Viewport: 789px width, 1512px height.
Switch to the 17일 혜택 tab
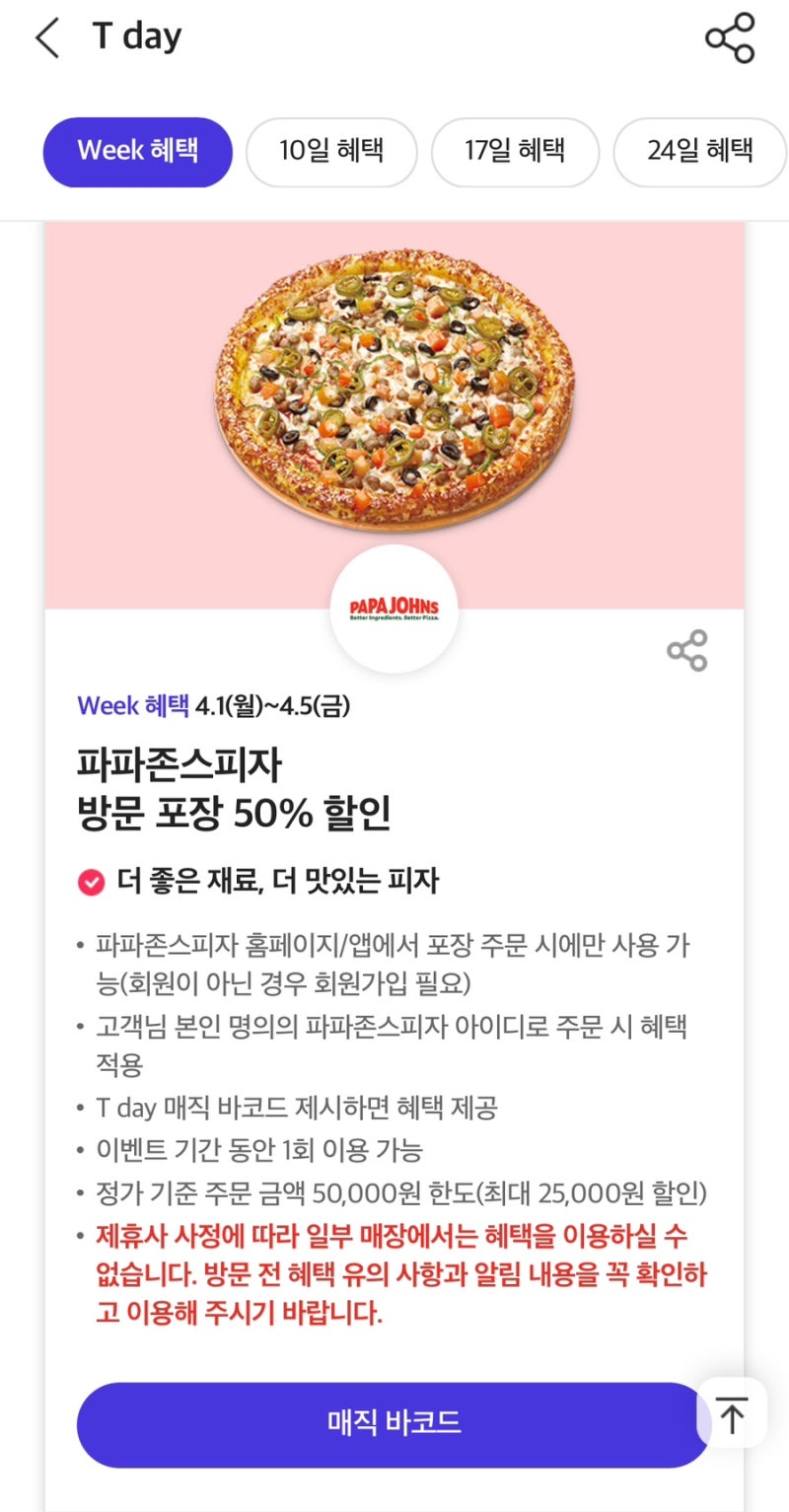pyautogui.click(x=515, y=152)
